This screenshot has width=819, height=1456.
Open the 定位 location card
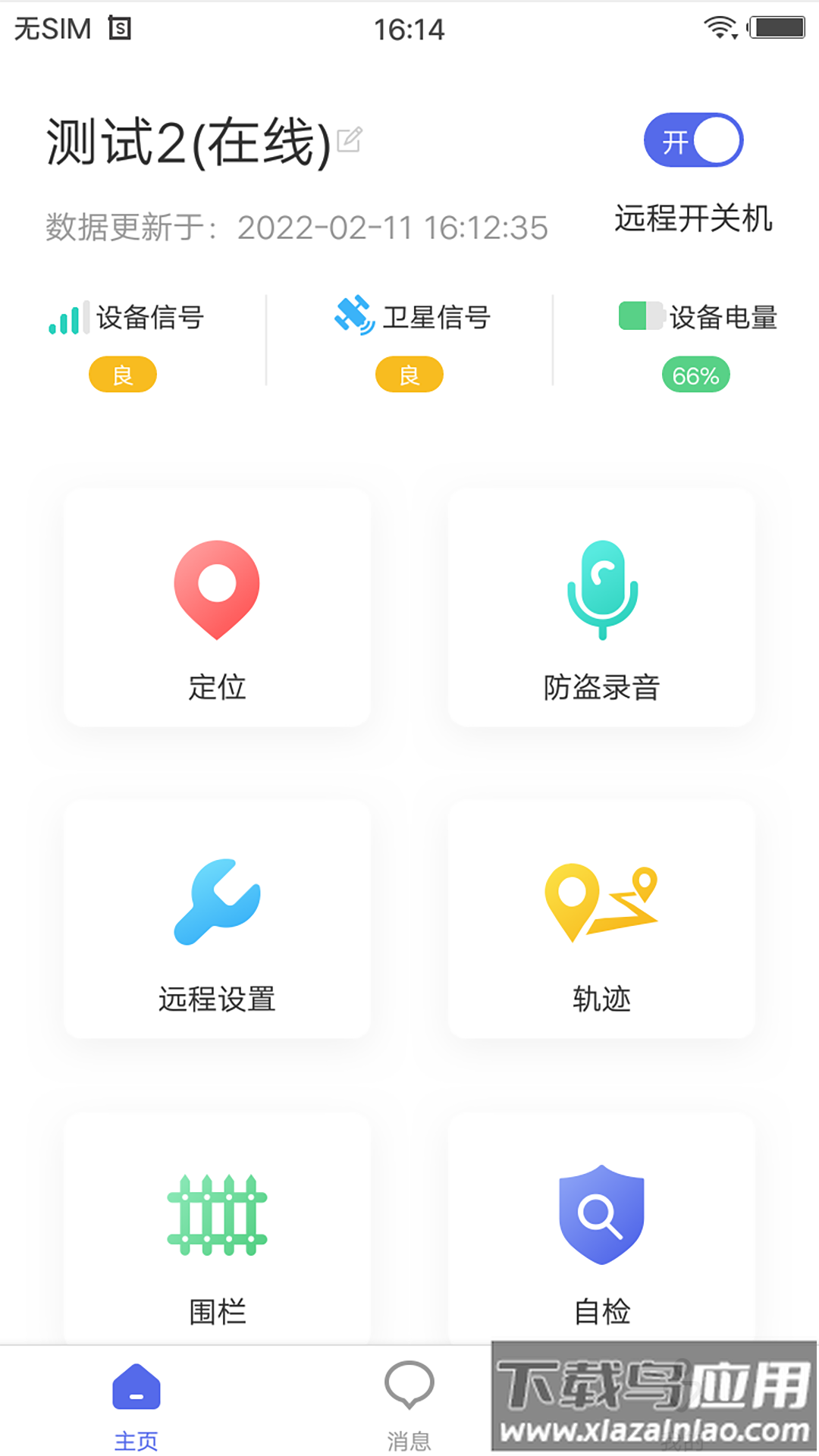(218, 607)
